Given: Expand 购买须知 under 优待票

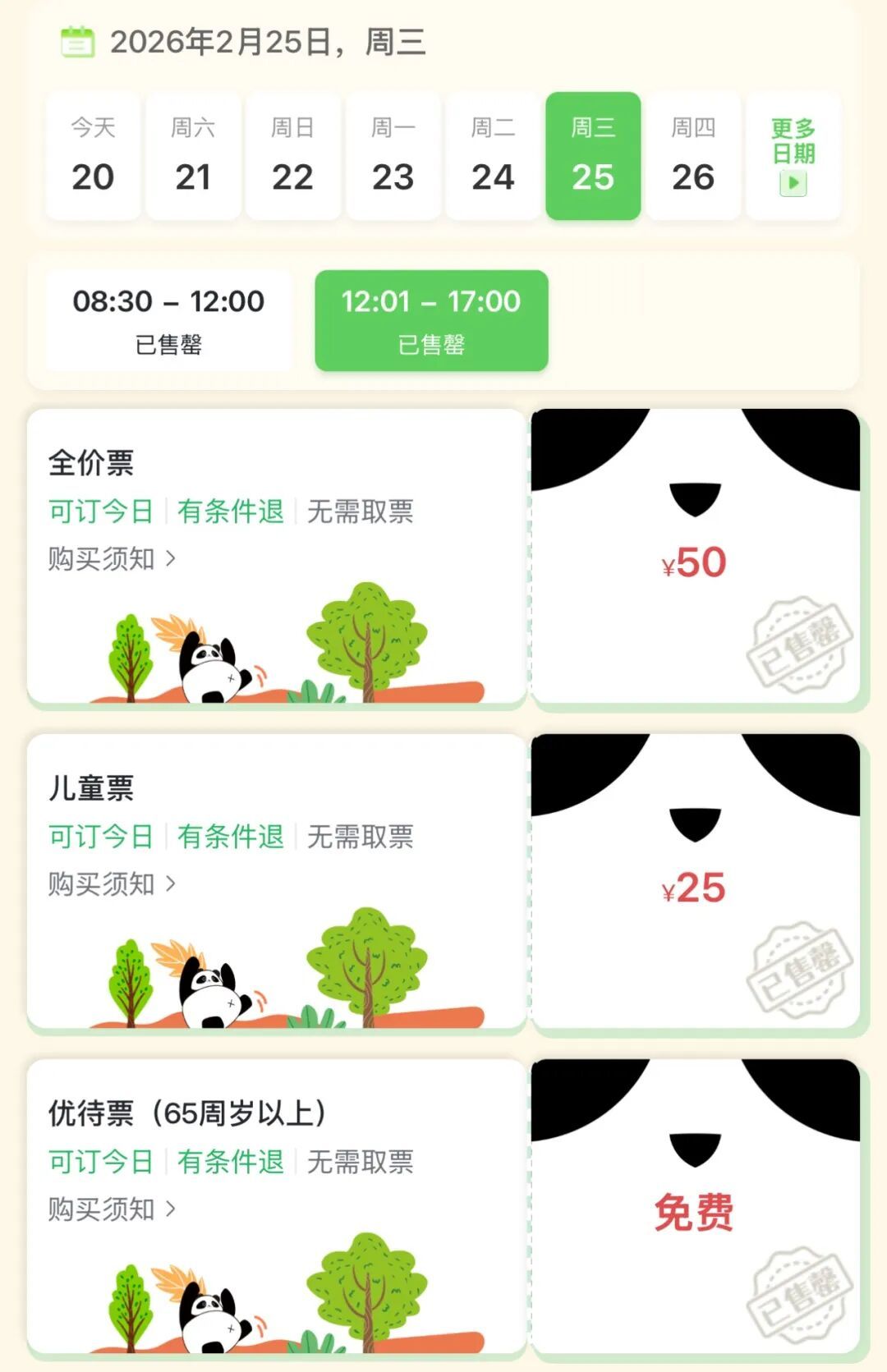Looking at the screenshot, I should (x=108, y=1207).
